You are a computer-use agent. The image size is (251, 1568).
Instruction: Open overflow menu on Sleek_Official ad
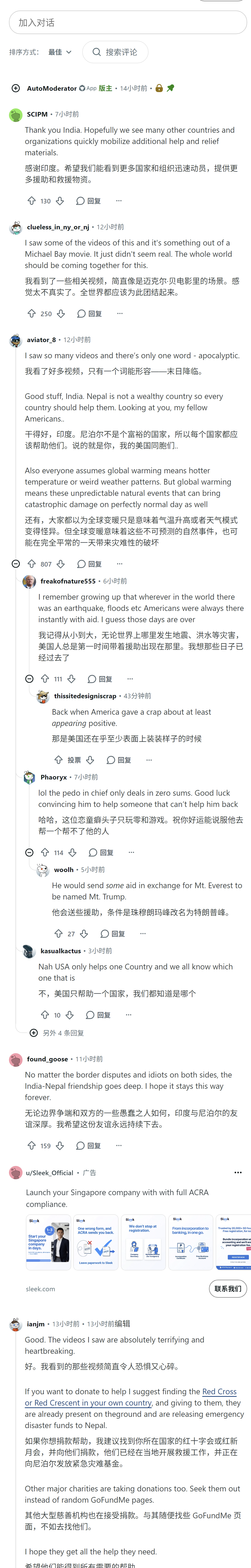238,1172
